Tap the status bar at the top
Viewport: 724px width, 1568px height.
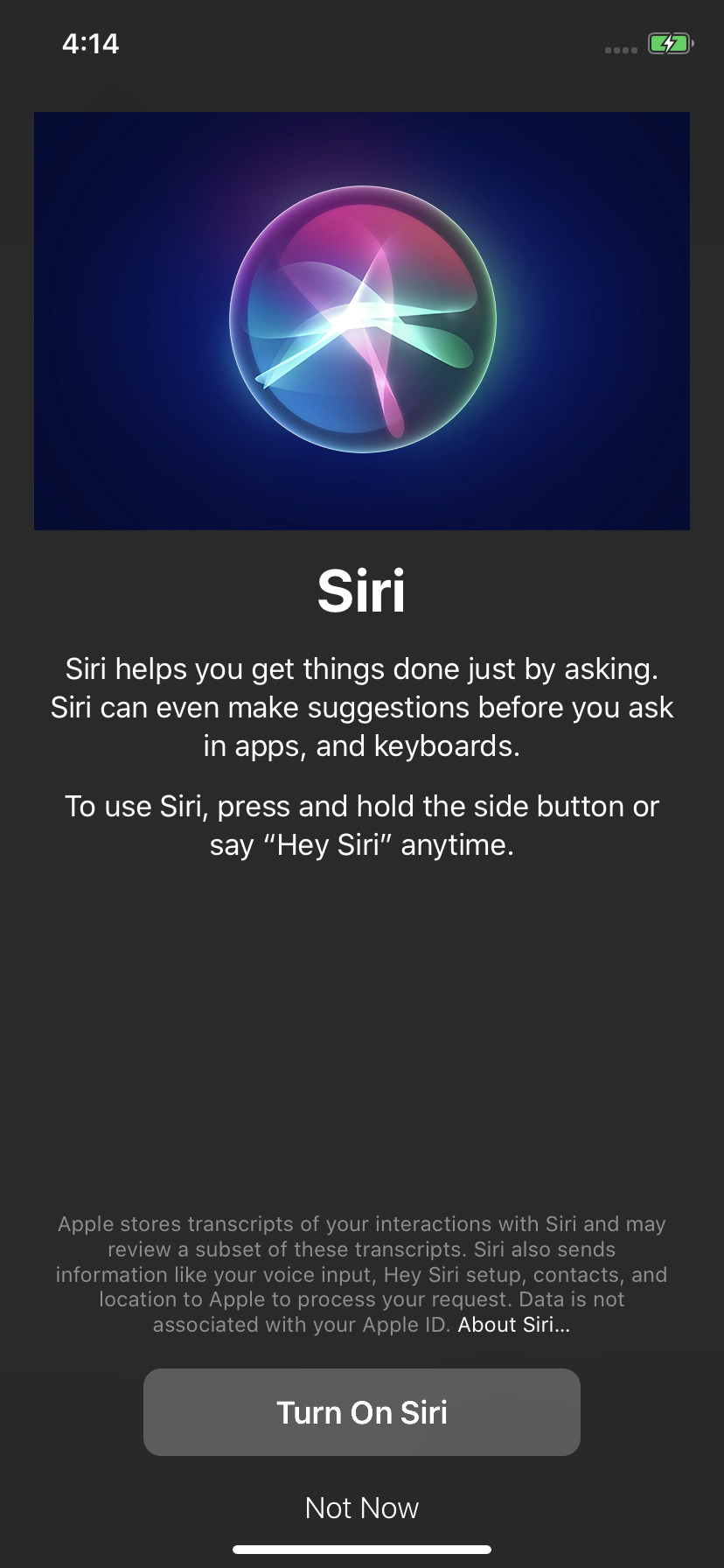click(361, 42)
